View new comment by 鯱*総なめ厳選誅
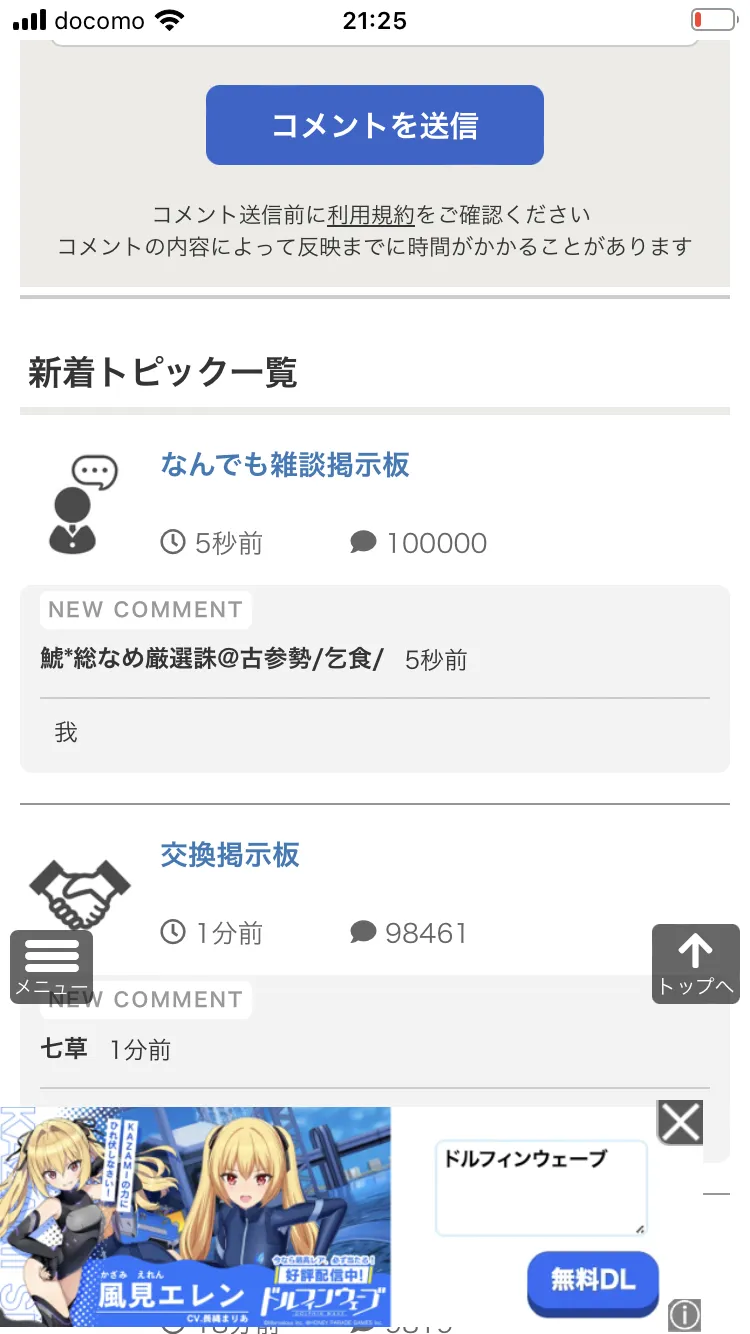This screenshot has height=1334, width=750. [x=375, y=679]
